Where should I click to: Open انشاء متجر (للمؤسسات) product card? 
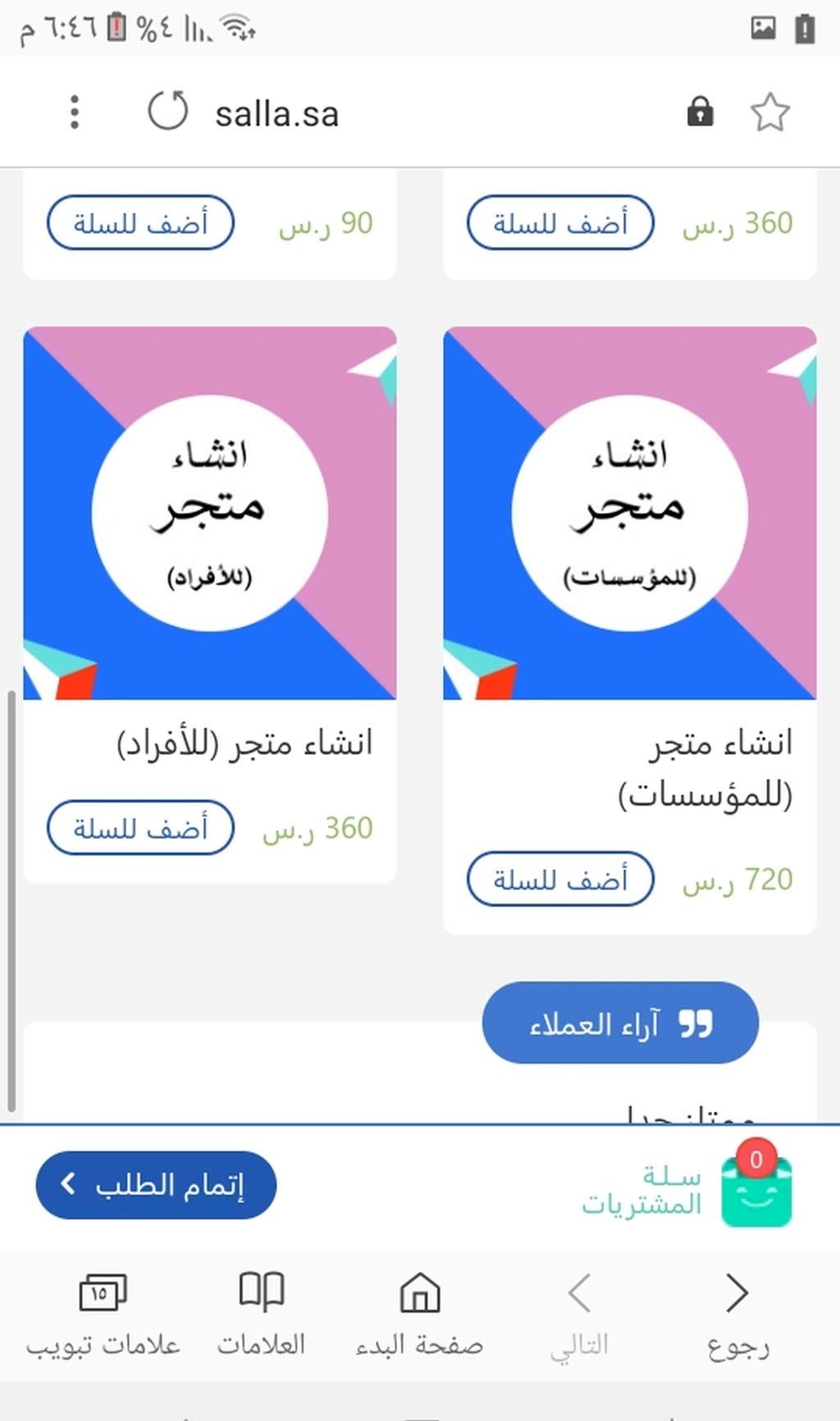(629, 514)
